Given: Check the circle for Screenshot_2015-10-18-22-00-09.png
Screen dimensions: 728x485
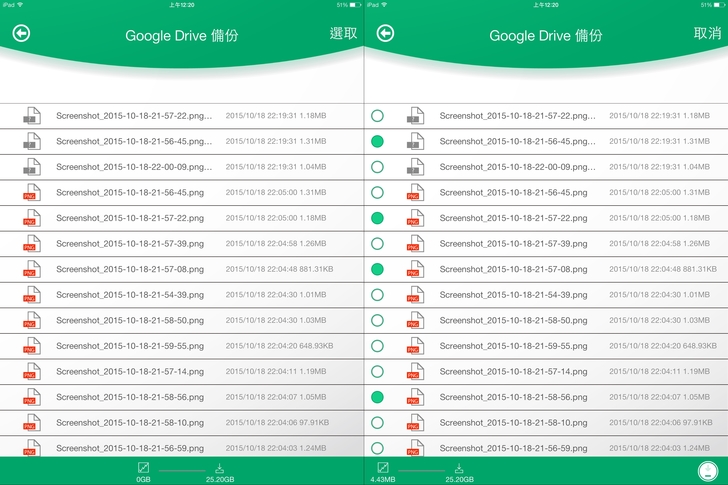Looking at the screenshot, I should 377,167.
